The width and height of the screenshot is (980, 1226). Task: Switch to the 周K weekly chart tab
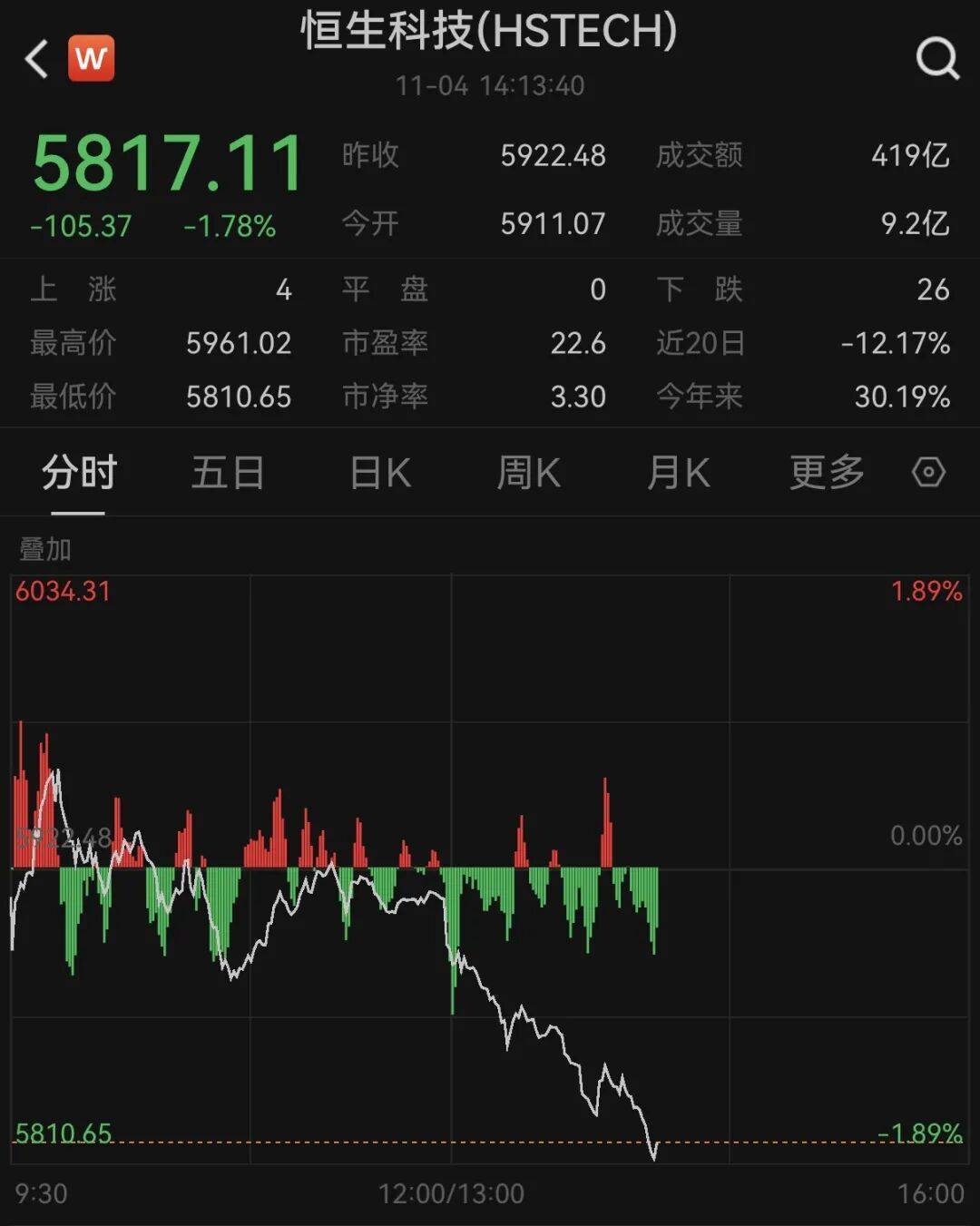(529, 473)
